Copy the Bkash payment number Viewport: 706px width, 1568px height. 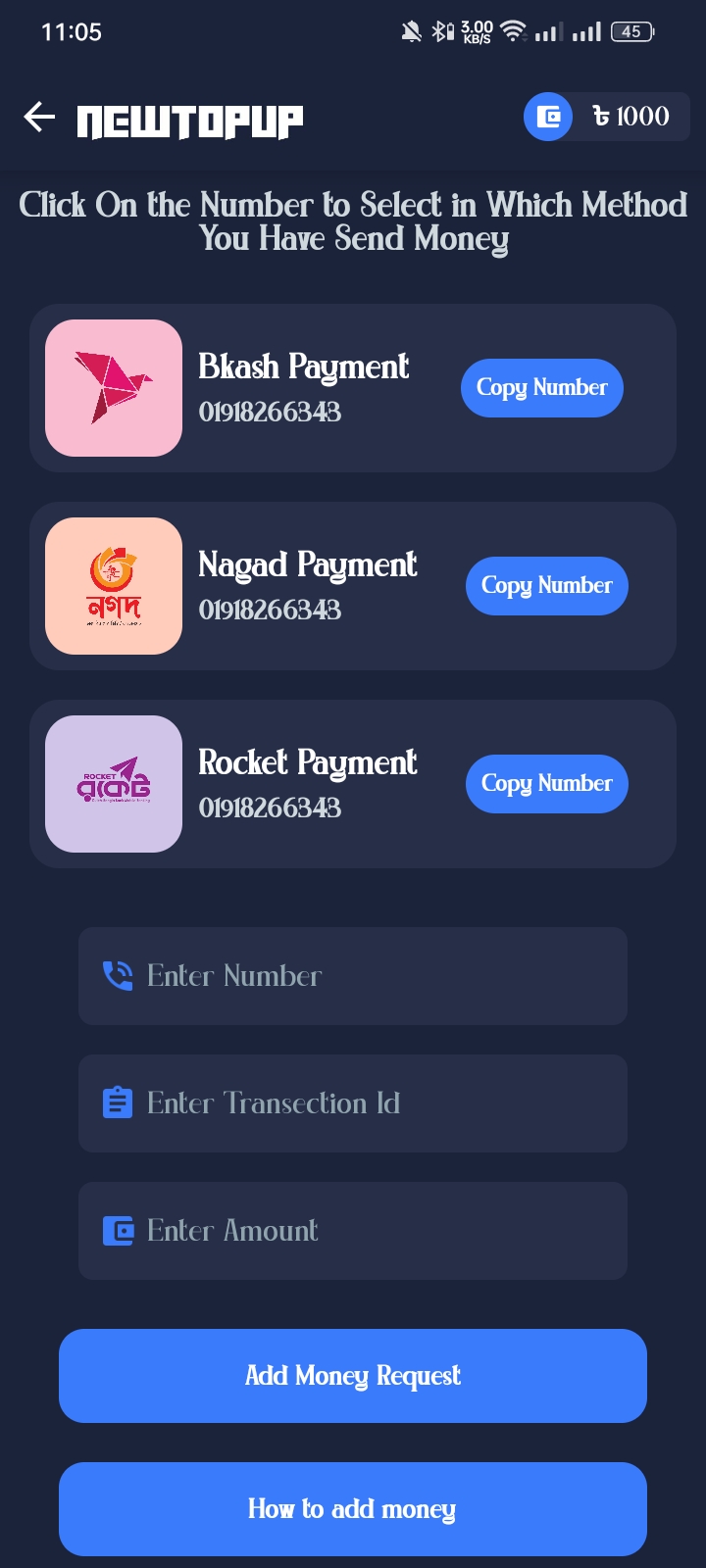coord(542,388)
